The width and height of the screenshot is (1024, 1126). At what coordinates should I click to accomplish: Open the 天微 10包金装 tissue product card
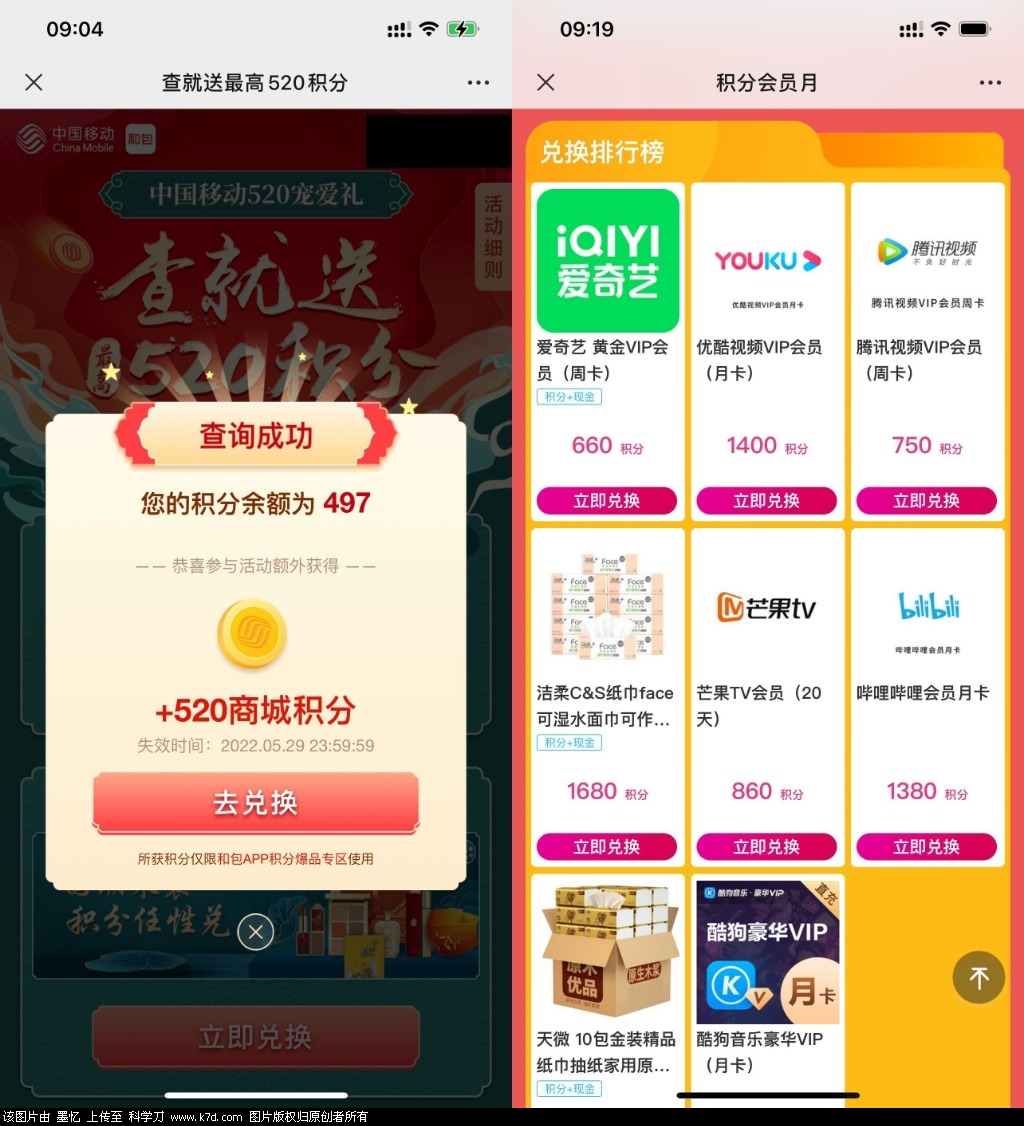pyautogui.click(x=607, y=990)
